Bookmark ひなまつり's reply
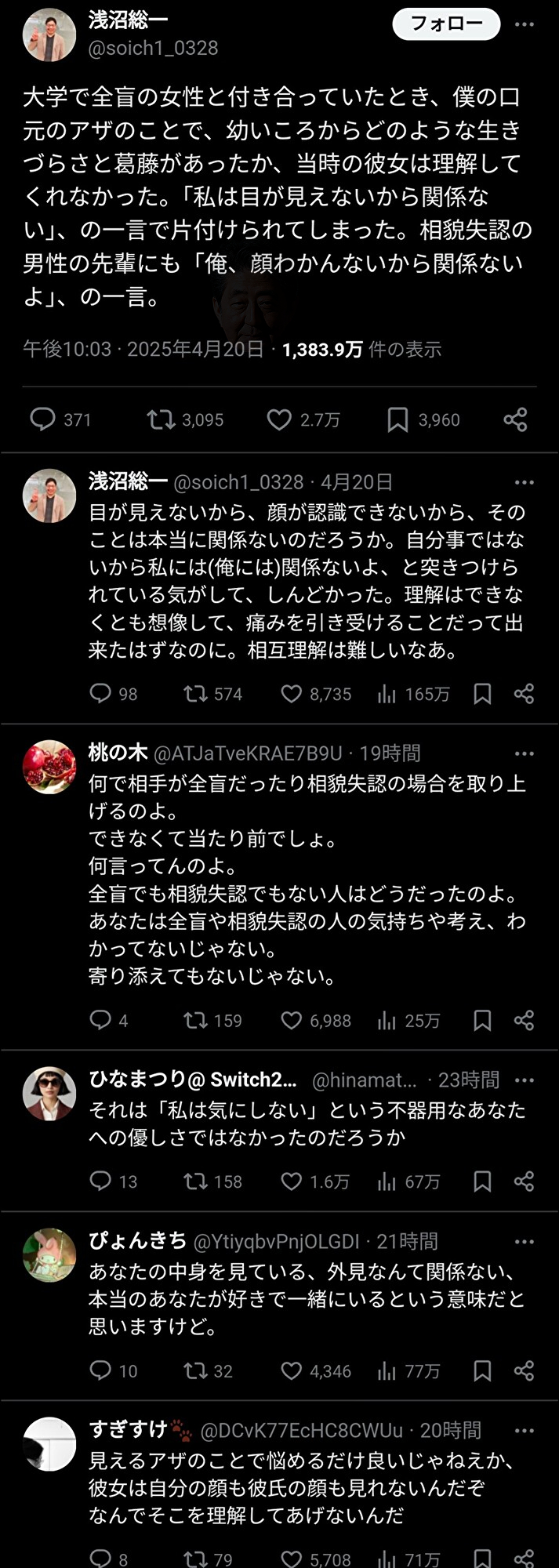 click(482, 1181)
